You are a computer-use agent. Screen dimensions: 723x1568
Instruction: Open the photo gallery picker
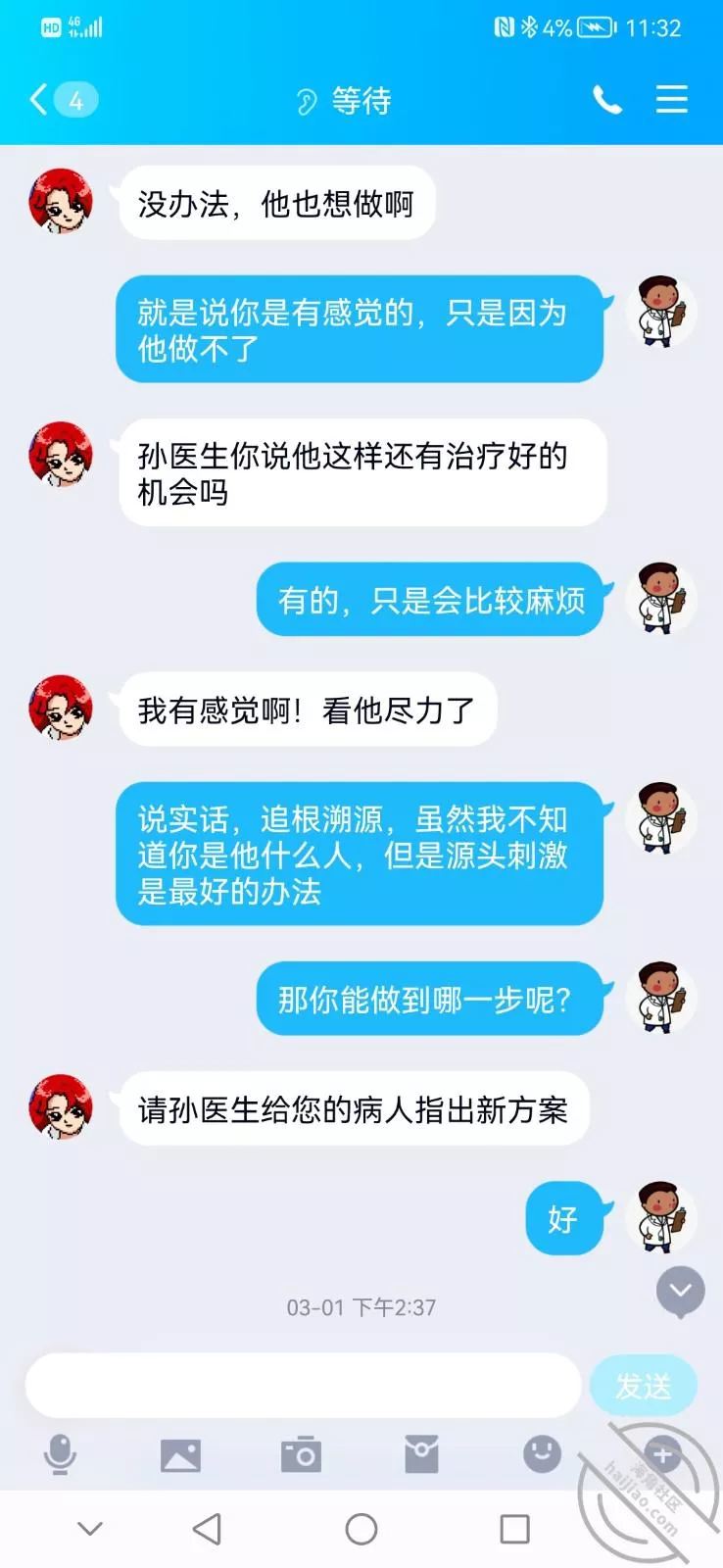point(180,1454)
